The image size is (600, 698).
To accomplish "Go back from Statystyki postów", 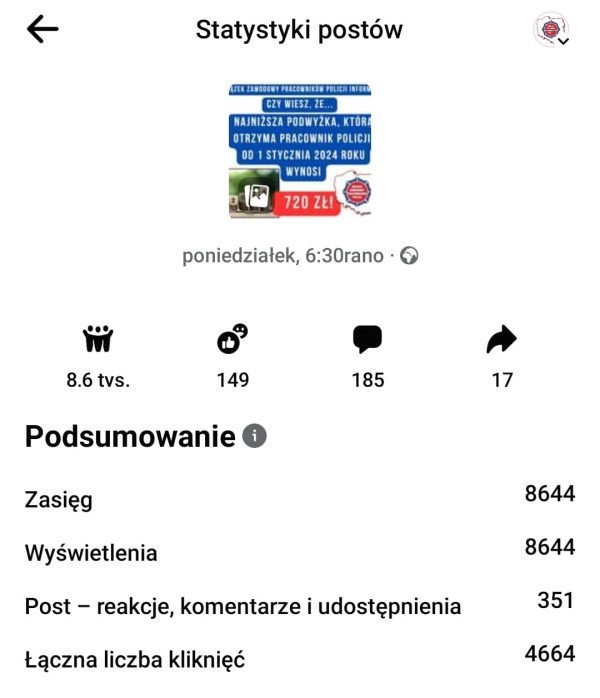I will [42, 30].
